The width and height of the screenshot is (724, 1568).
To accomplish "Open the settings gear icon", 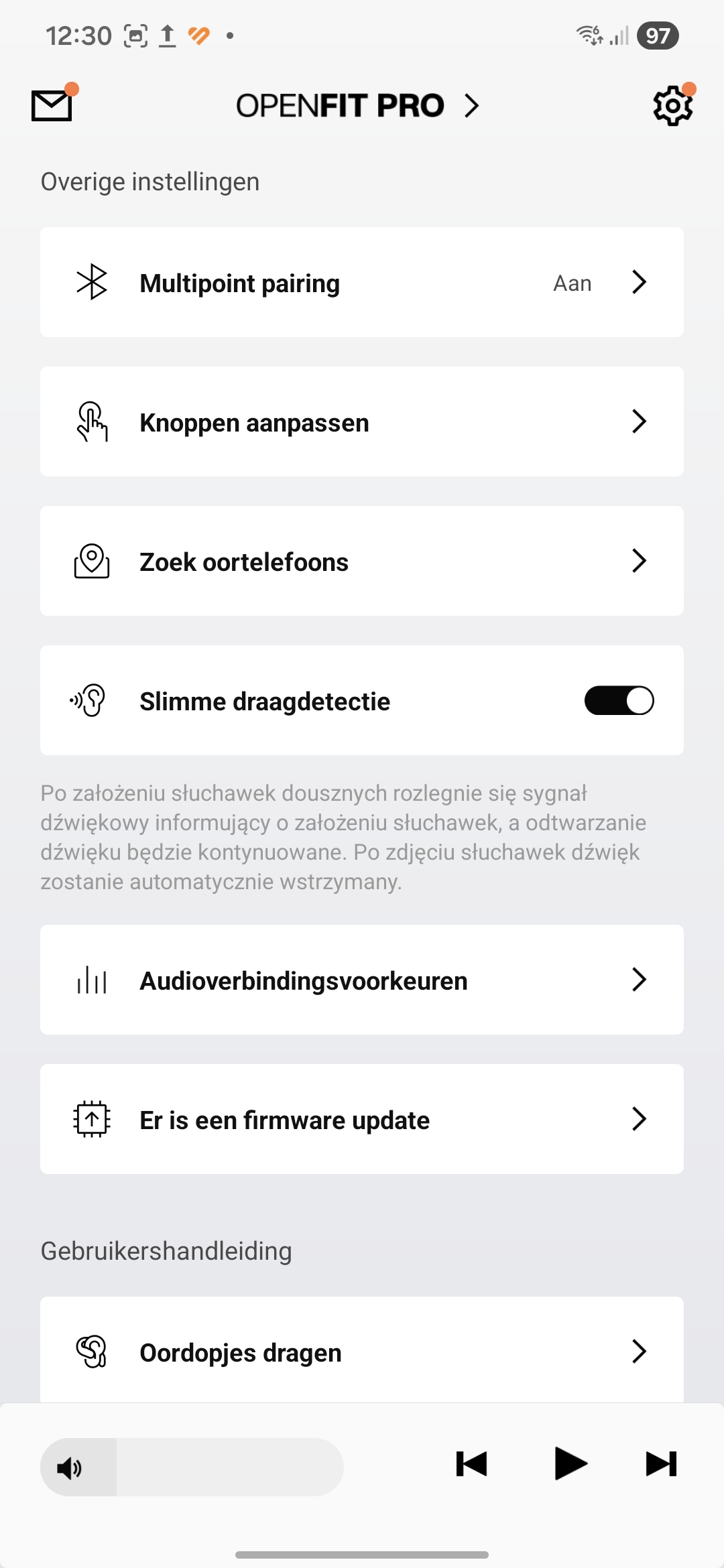I will (672, 106).
